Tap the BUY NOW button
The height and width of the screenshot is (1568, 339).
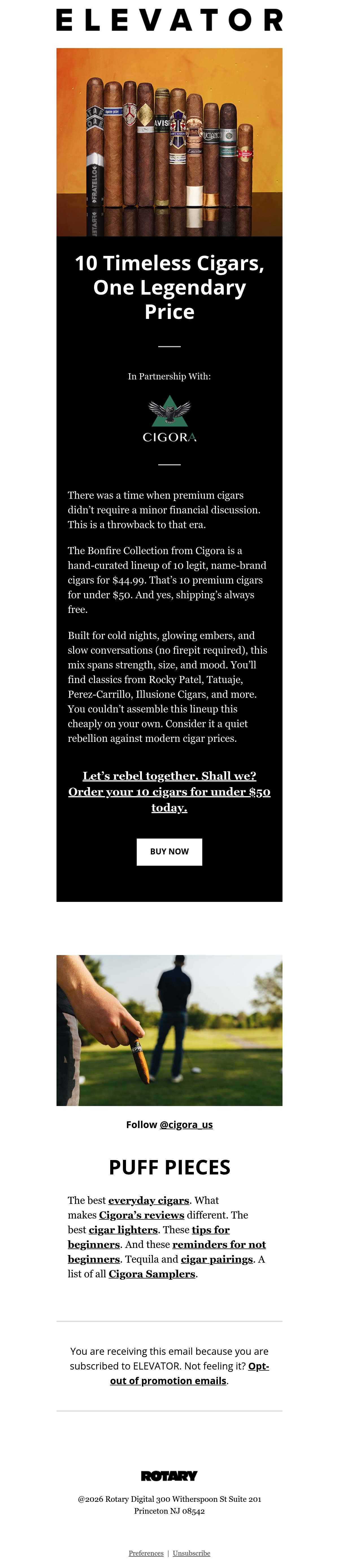[x=169, y=851]
